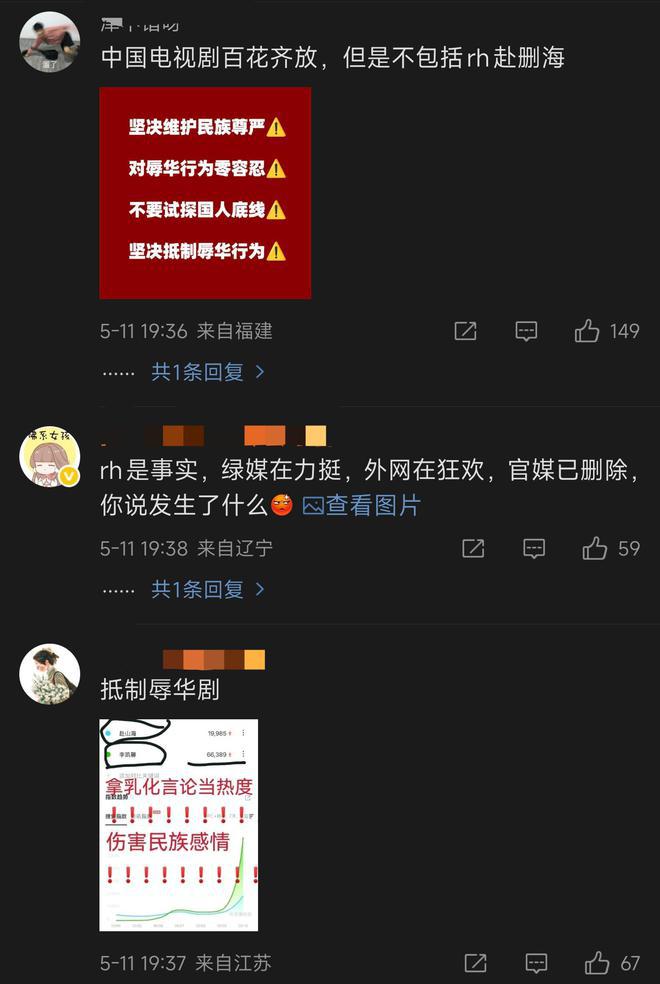Expand the reply under the 福建 comment

208,372
